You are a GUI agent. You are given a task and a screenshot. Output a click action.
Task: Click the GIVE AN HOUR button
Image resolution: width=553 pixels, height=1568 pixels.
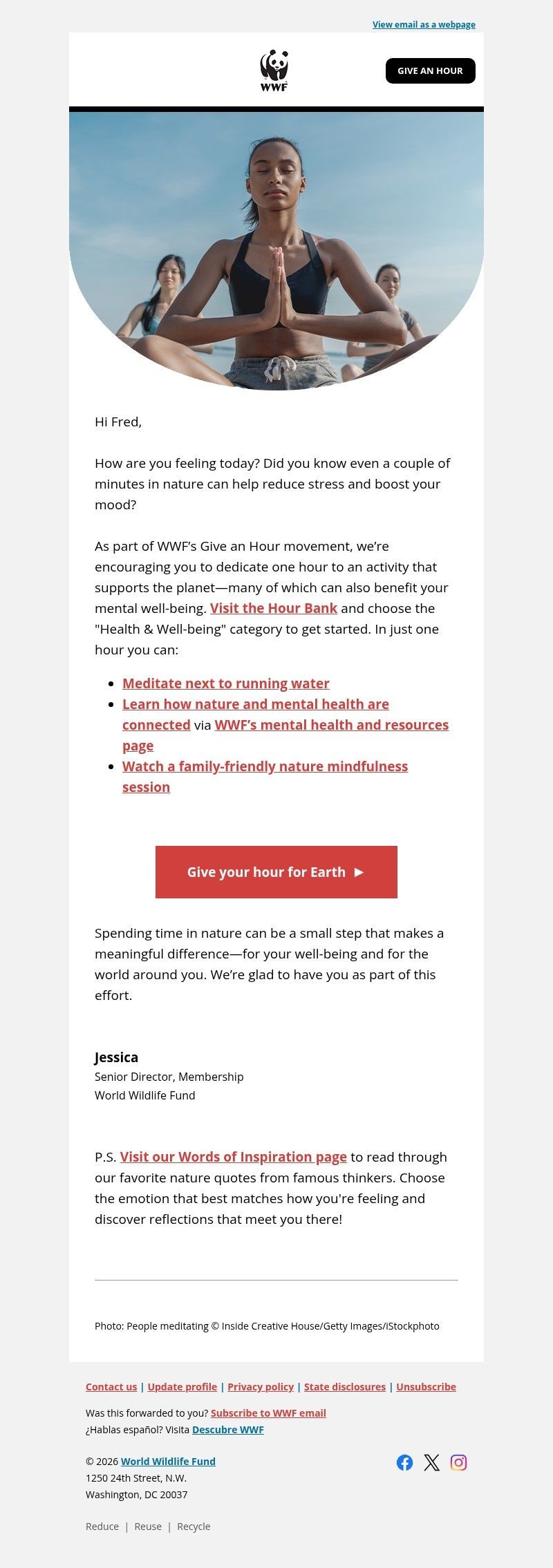click(x=430, y=70)
